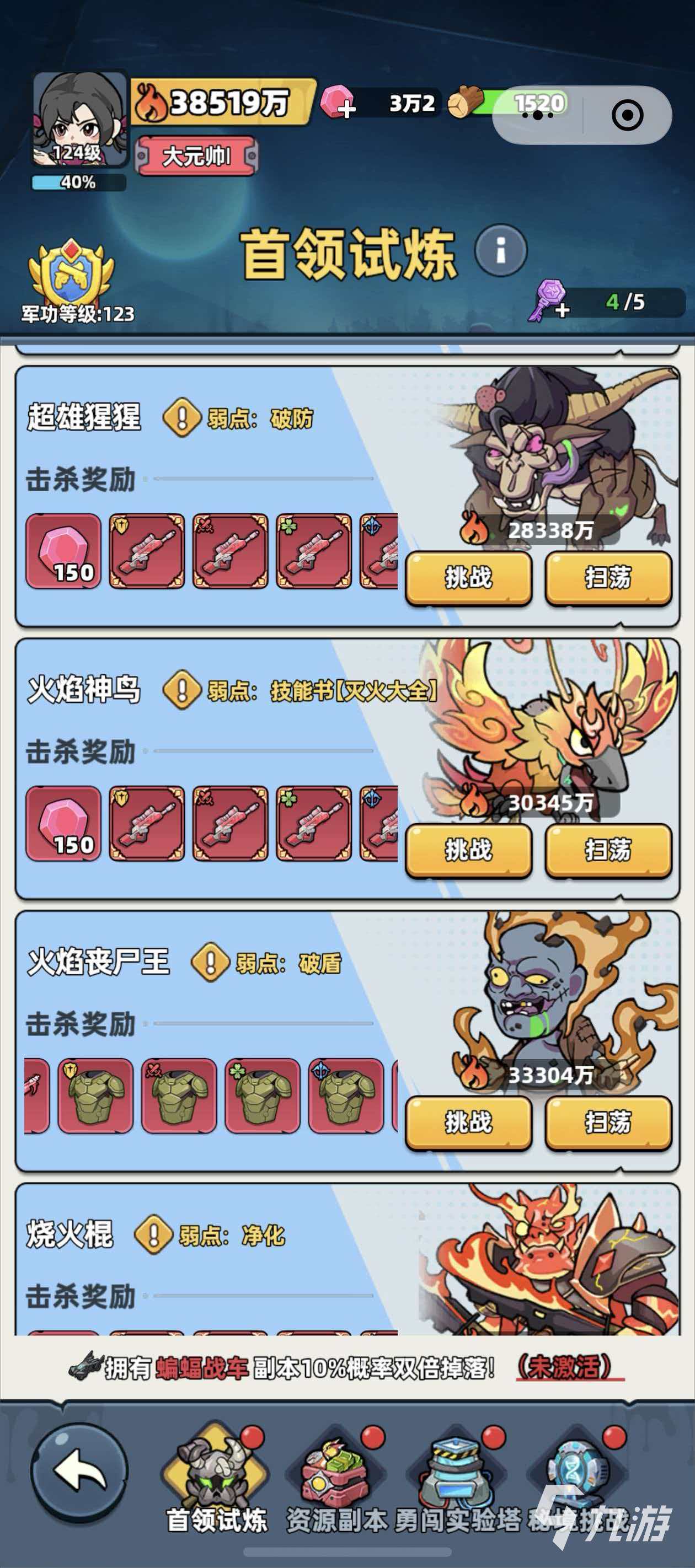The image size is (695, 1568).
Task: Sweep the 超雄猩猩 stage
Action: click(x=608, y=578)
